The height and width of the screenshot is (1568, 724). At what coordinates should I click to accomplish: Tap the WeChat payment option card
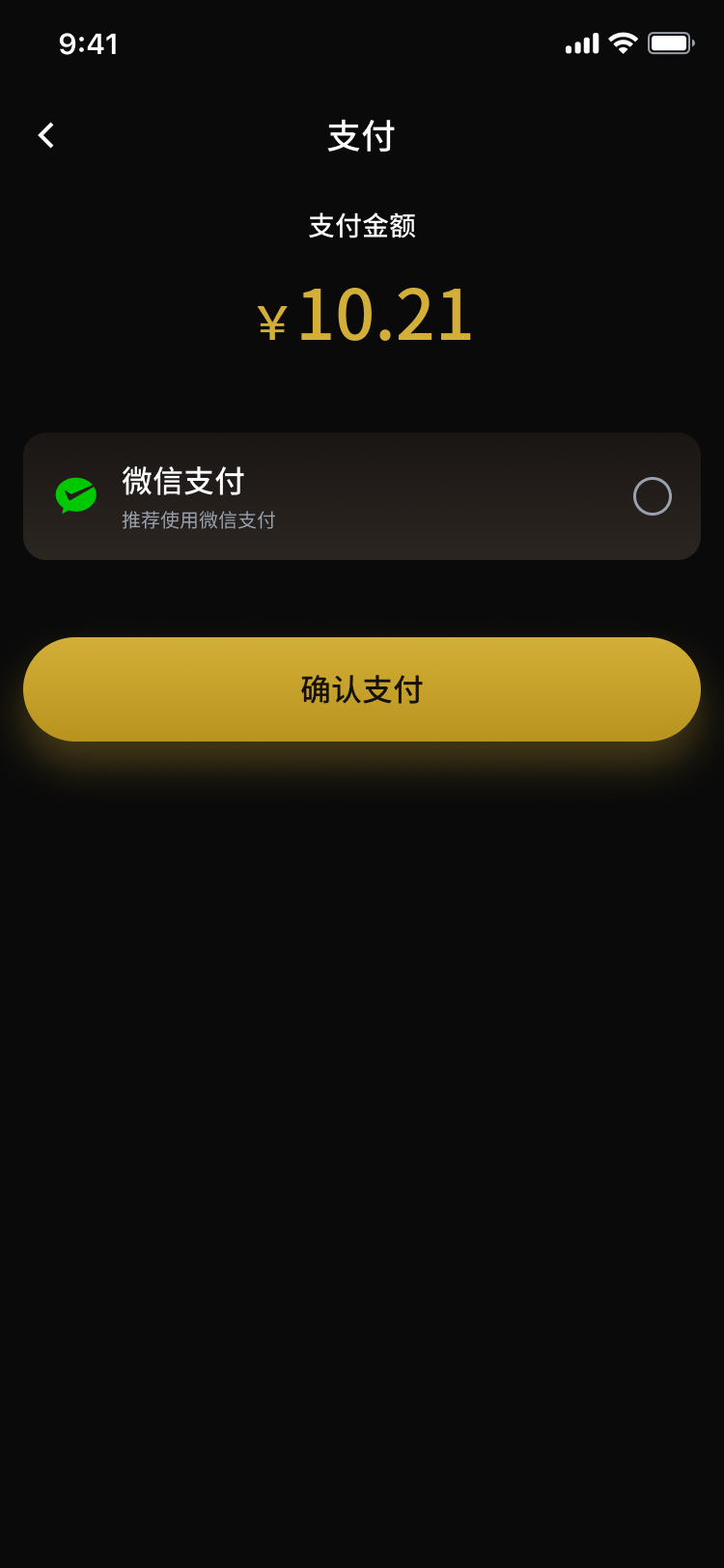(x=362, y=496)
